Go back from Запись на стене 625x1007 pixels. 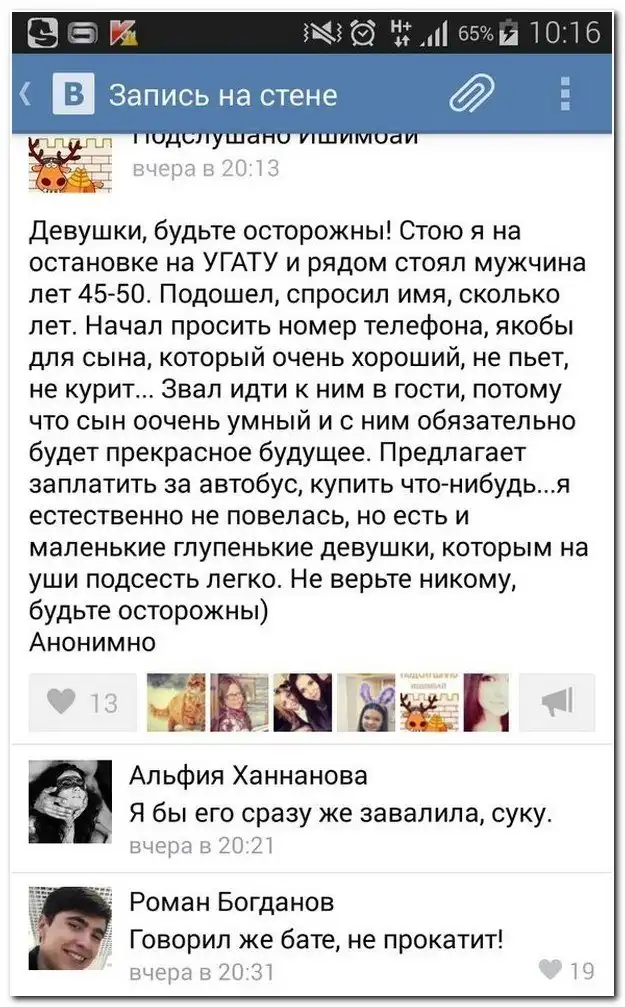(x=28, y=95)
